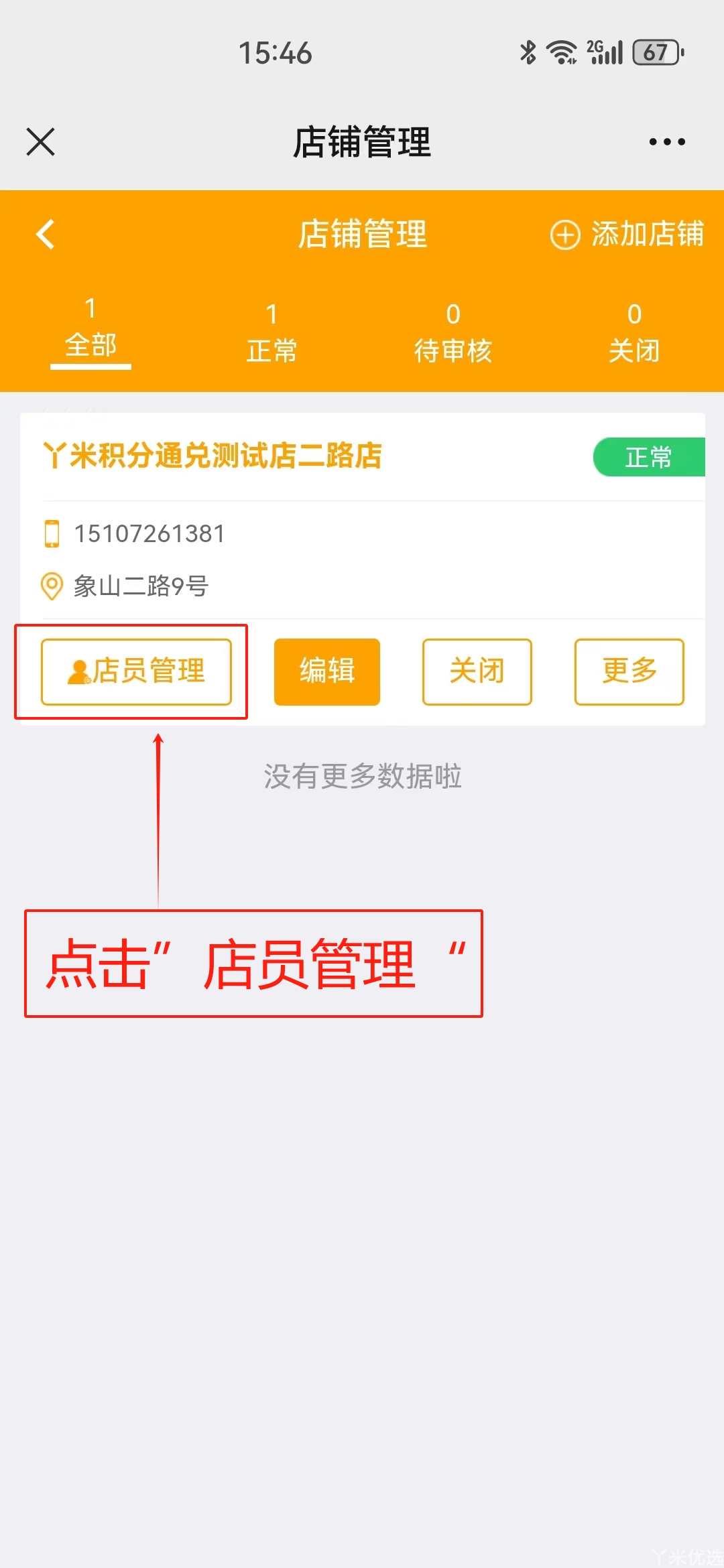
Task: Open 店员管理 for the store
Action: pos(136,671)
